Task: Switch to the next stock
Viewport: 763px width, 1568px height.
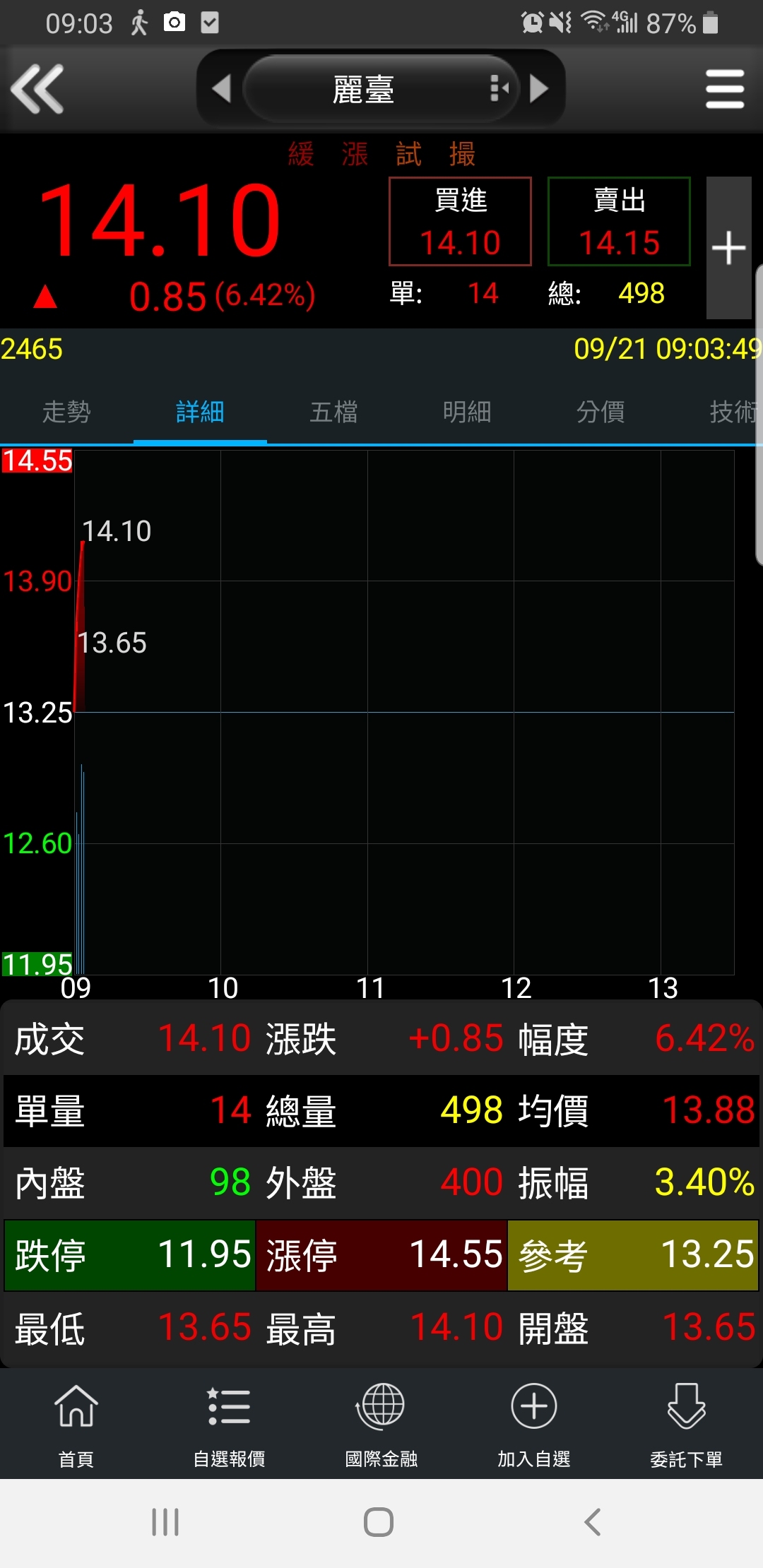Action: tap(539, 89)
